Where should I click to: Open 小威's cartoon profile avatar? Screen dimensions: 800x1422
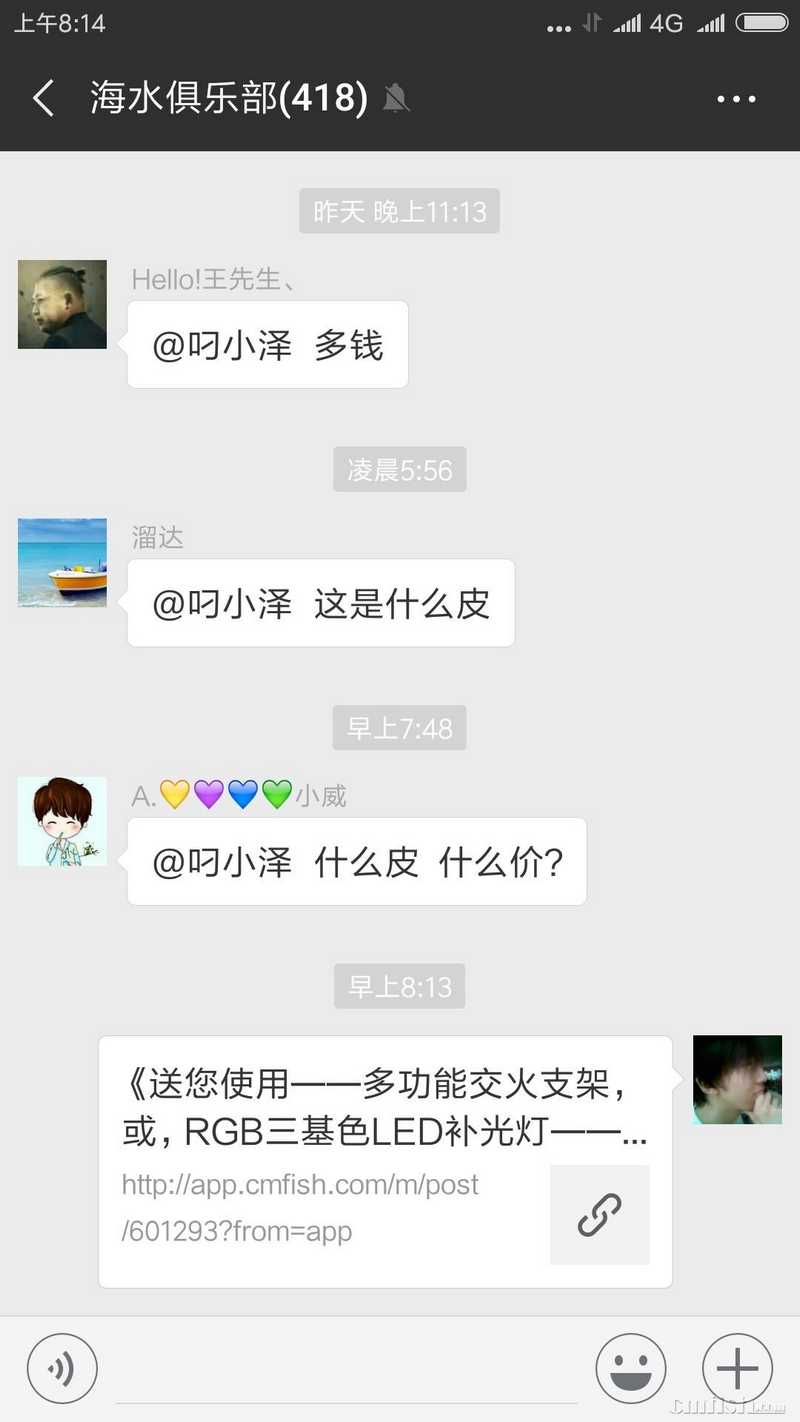click(x=61, y=821)
